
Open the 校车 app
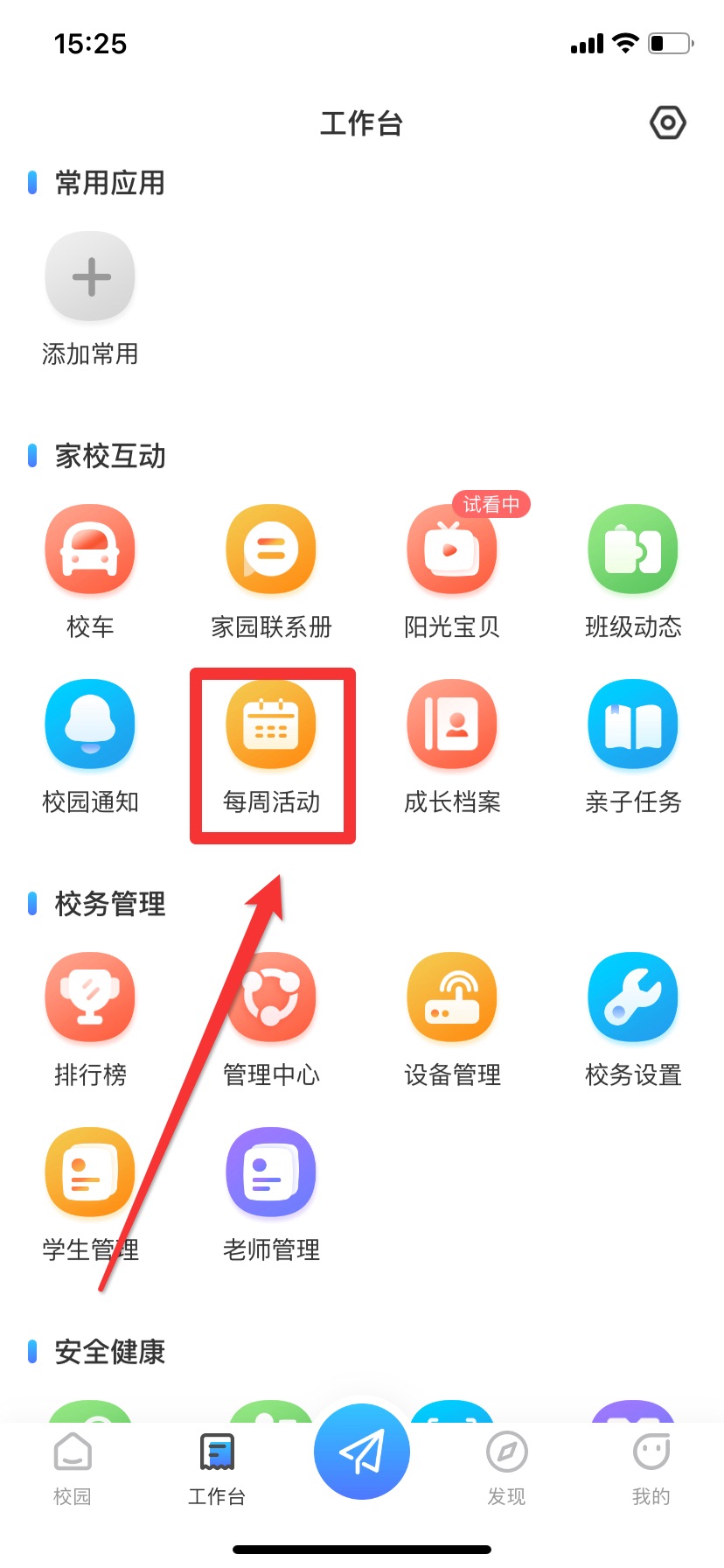pyautogui.click(x=90, y=549)
